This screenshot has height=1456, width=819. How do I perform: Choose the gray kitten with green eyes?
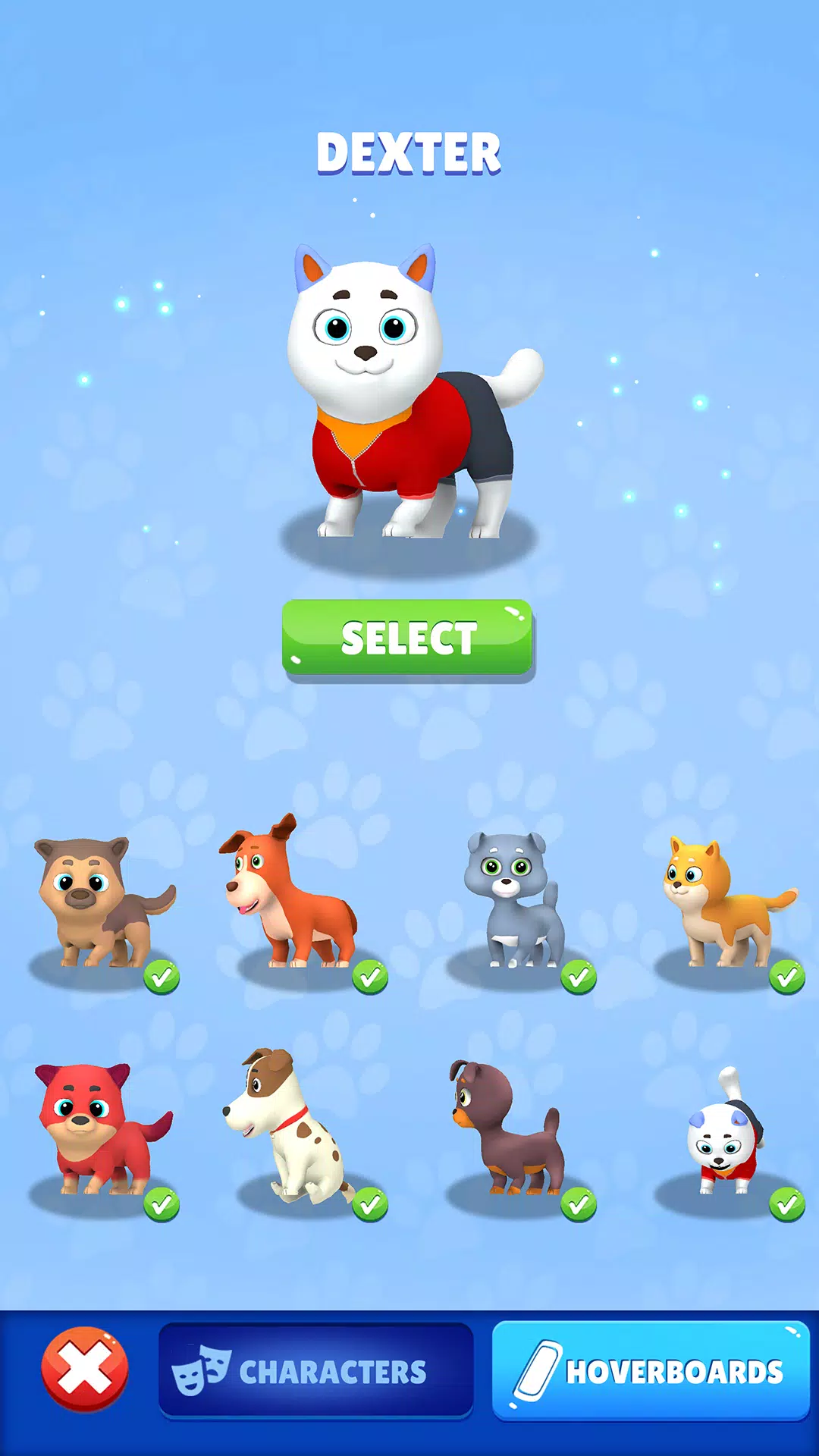[x=516, y=902]
